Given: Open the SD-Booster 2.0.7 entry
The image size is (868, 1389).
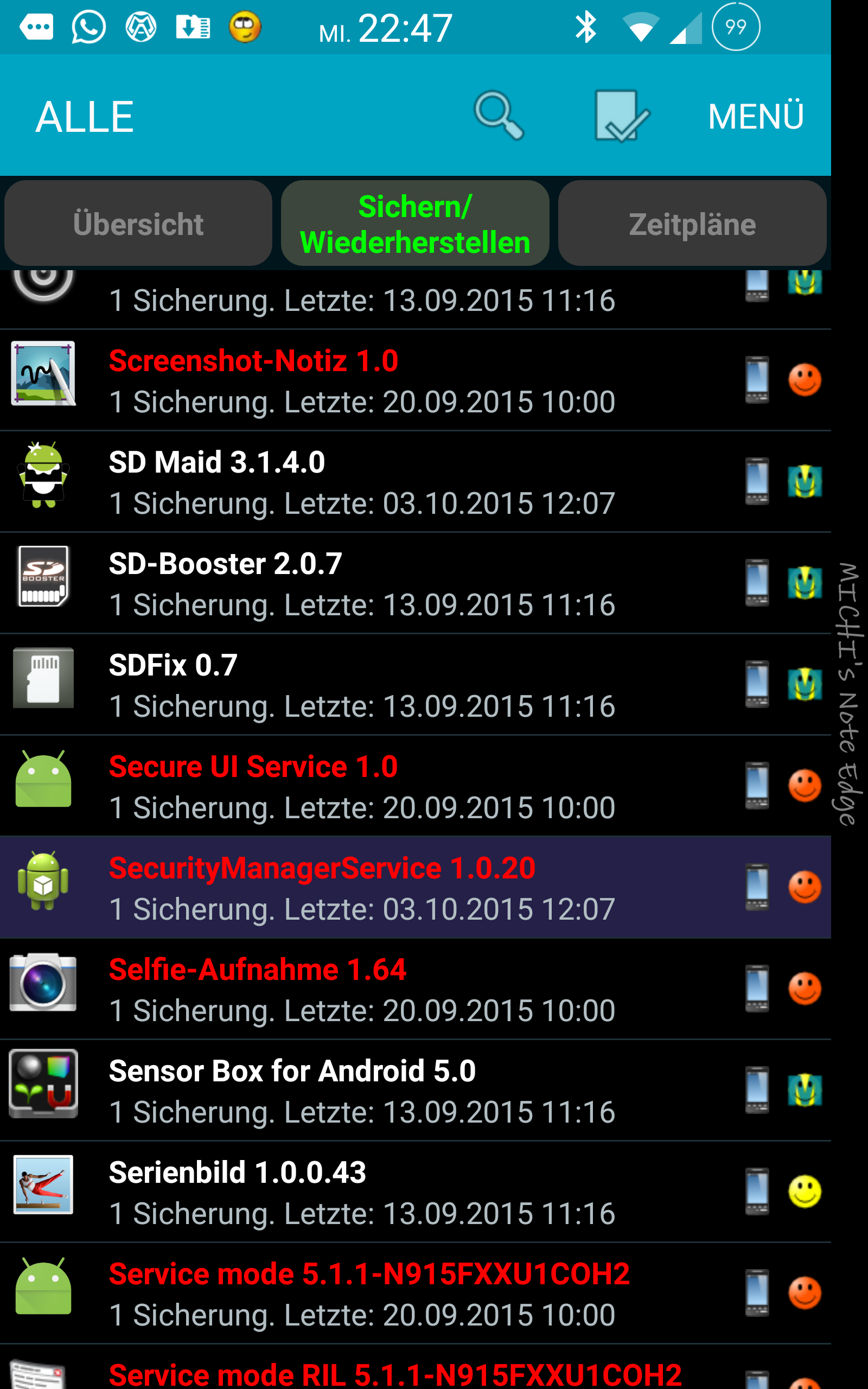Looking at the screenshot, I should pyautogui.click(x=416, y=584).
